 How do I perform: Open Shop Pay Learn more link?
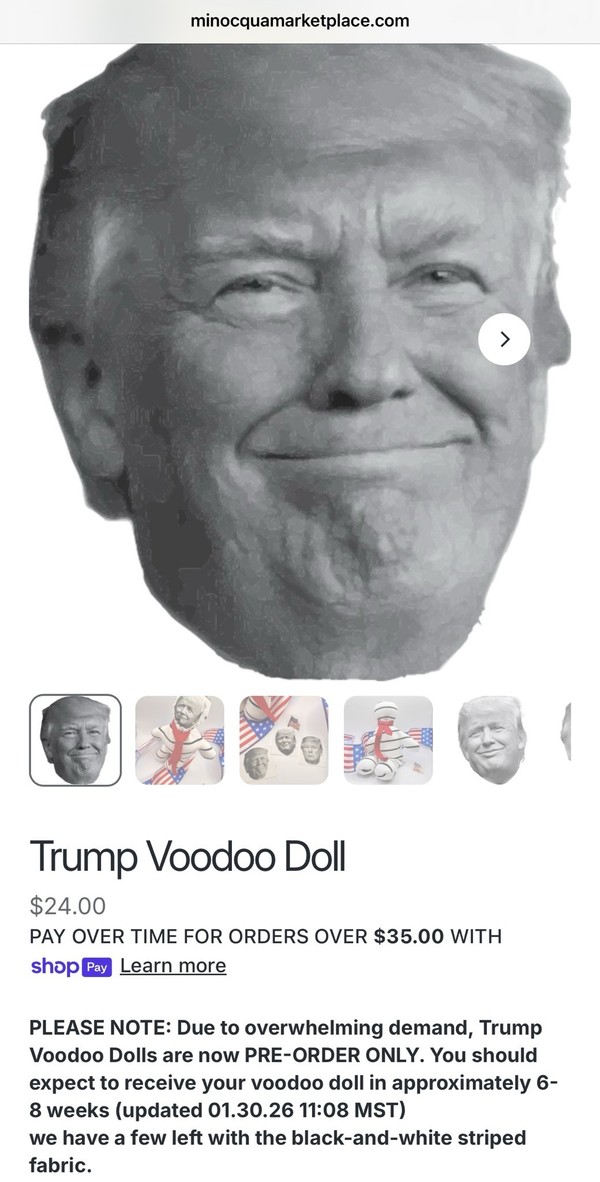173,965
